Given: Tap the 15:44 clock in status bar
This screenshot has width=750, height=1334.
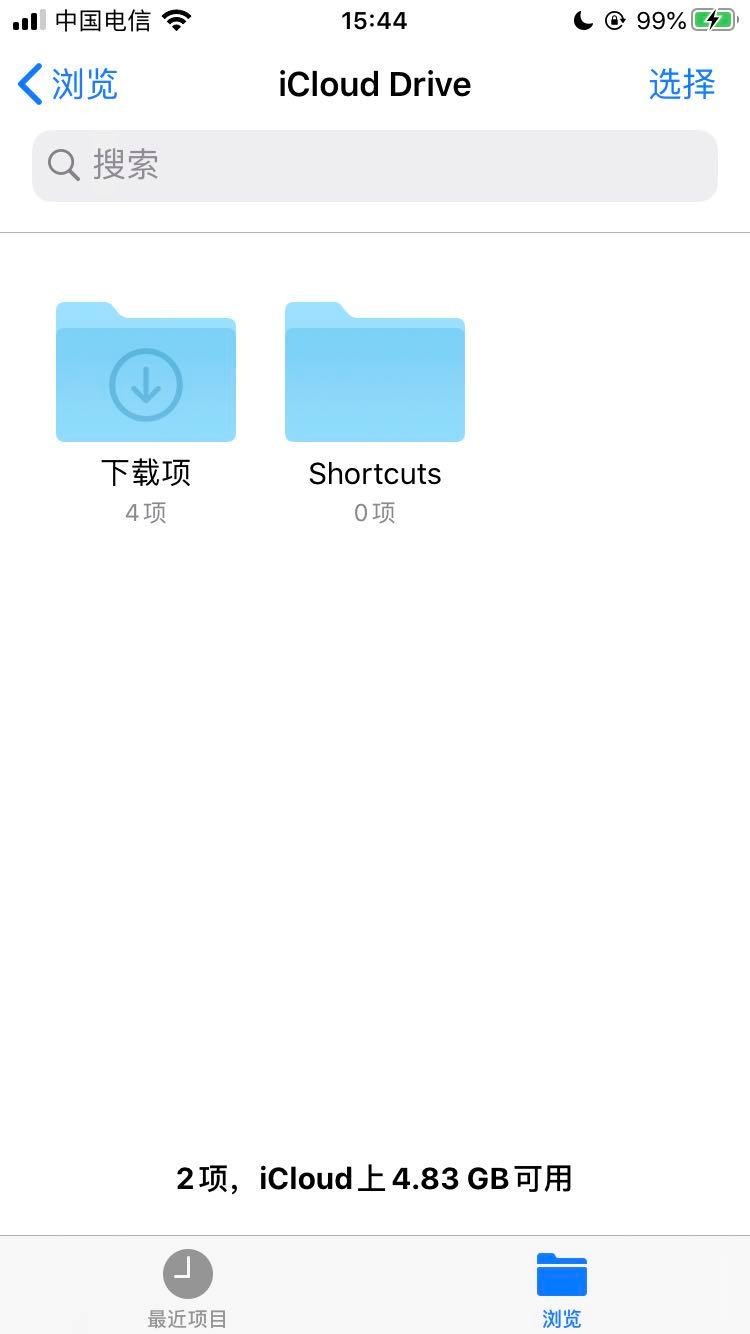Looking at the screenshot, I should pos(374,20).
